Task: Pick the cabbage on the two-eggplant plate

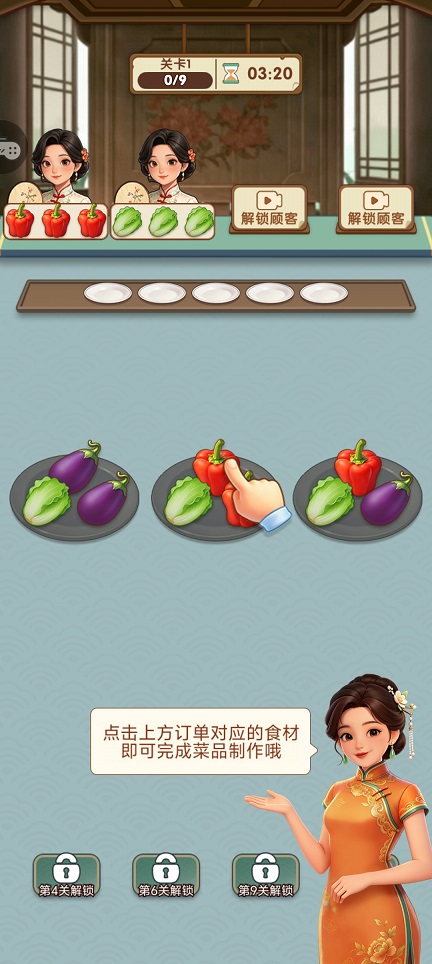Action: [48, 500]
